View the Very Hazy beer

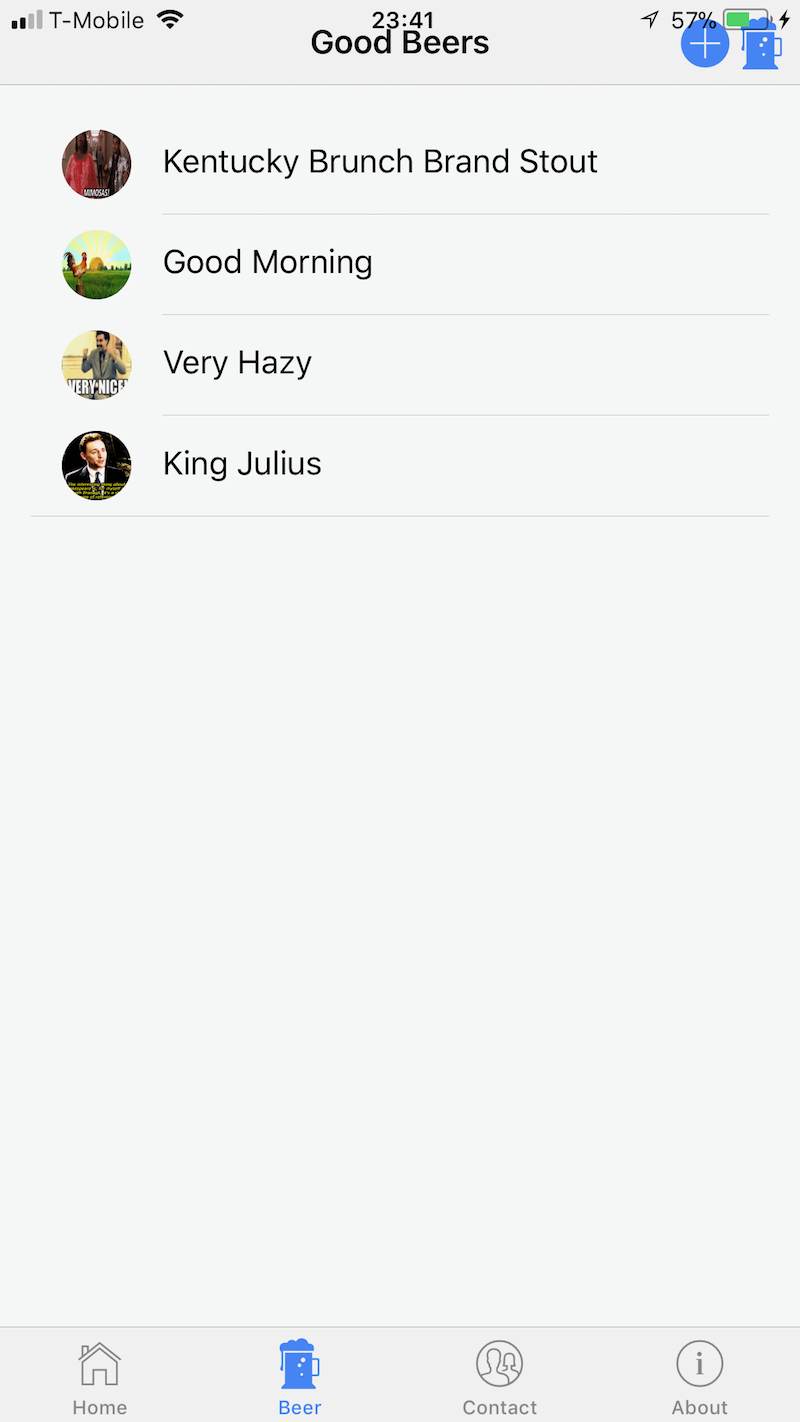[238, 364]
